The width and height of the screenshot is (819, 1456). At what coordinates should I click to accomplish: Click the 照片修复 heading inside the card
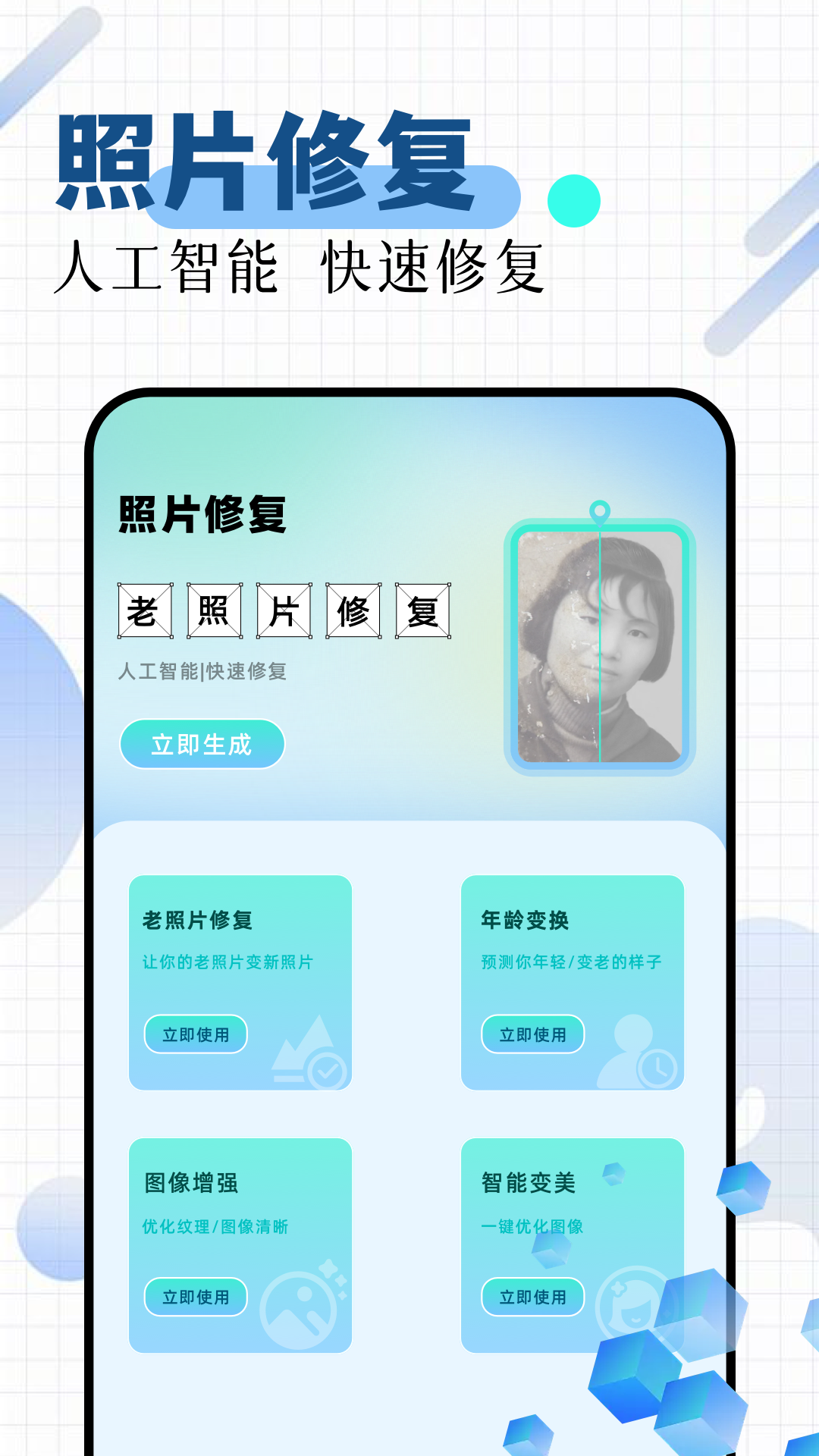point(199,514)
